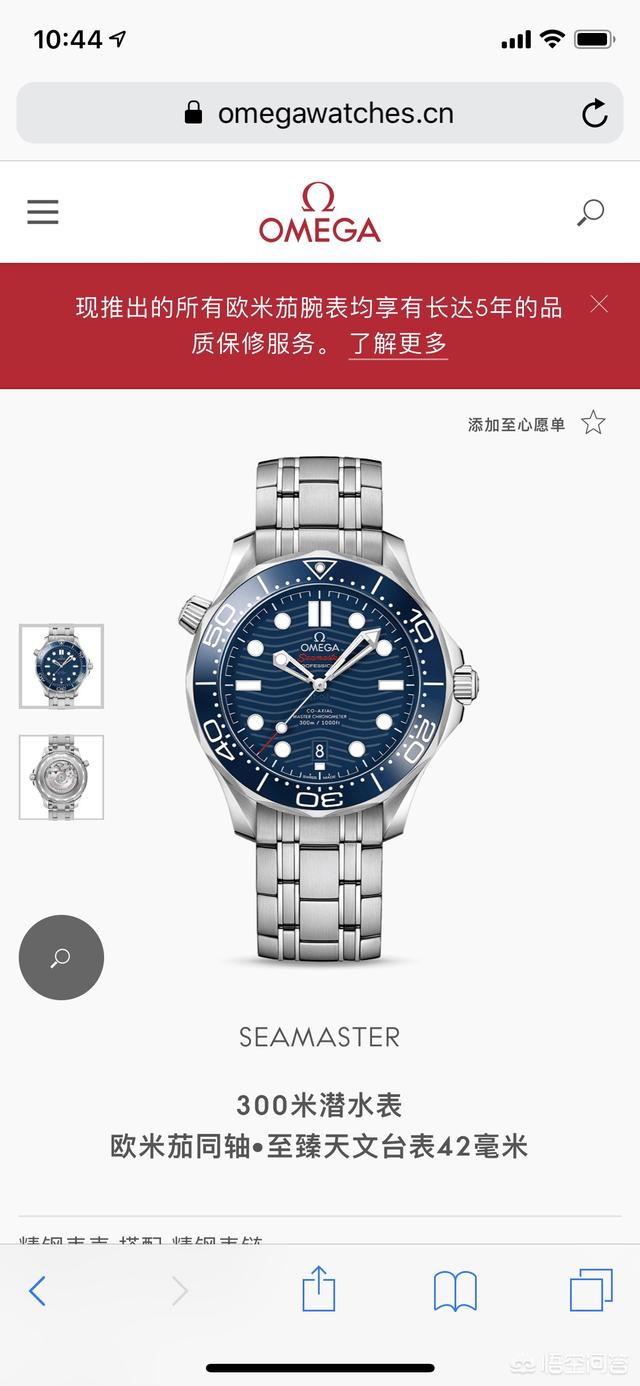Dismiss the red warranty banner
640x1386 pixels.
(598, 305)
